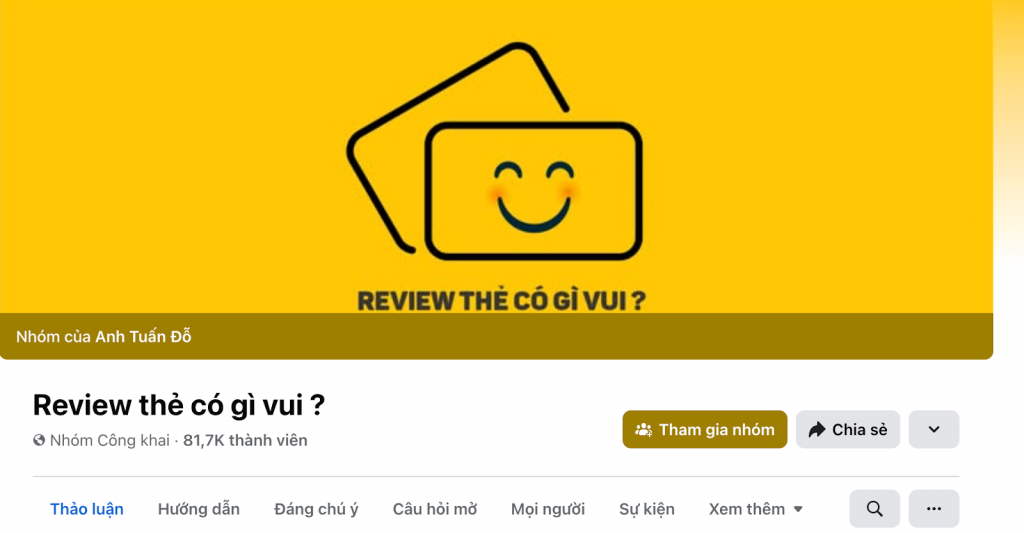
Task: Expand the dropdown arrow beside Chia sẻ
Action: (933, 429)
